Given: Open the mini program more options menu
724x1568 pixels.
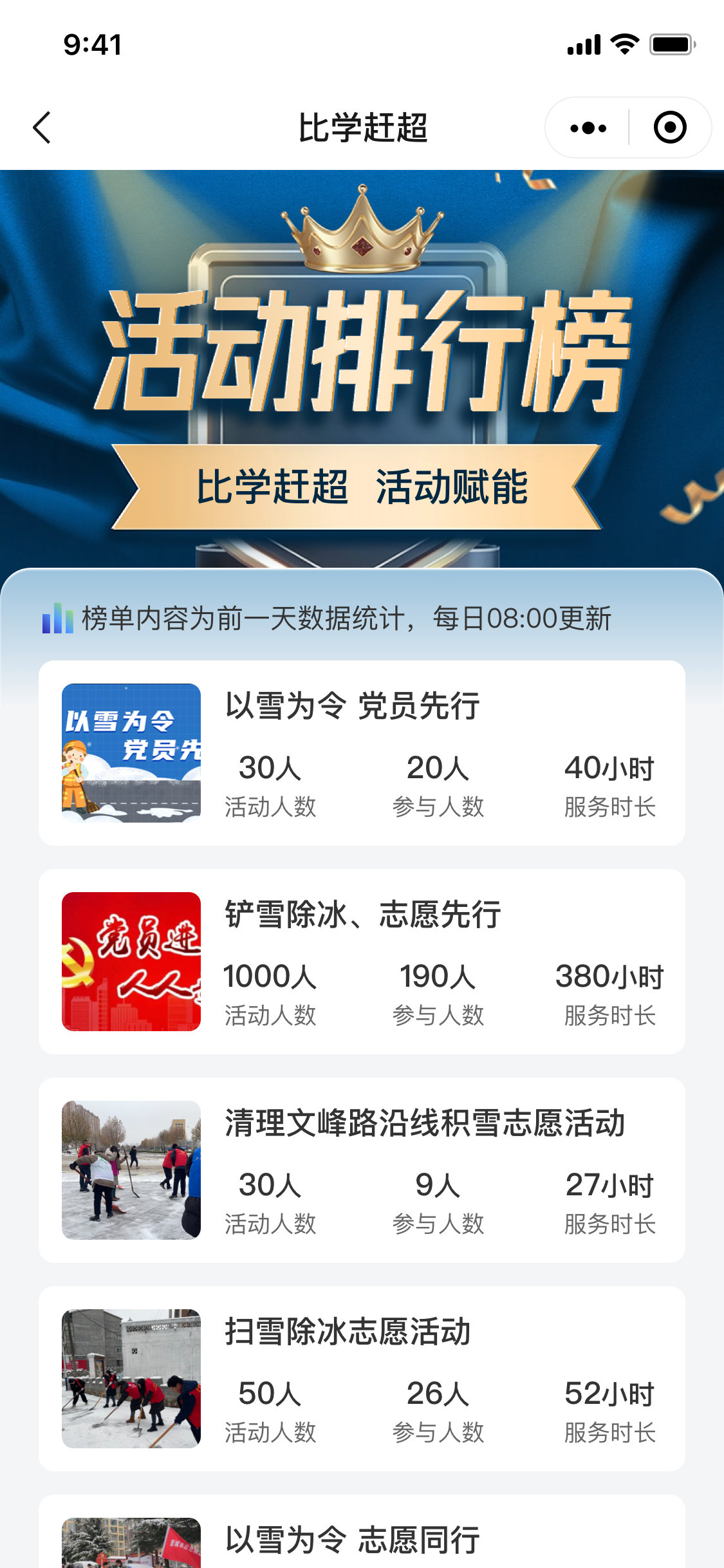Looking at the screenshot, I should 588,128.
